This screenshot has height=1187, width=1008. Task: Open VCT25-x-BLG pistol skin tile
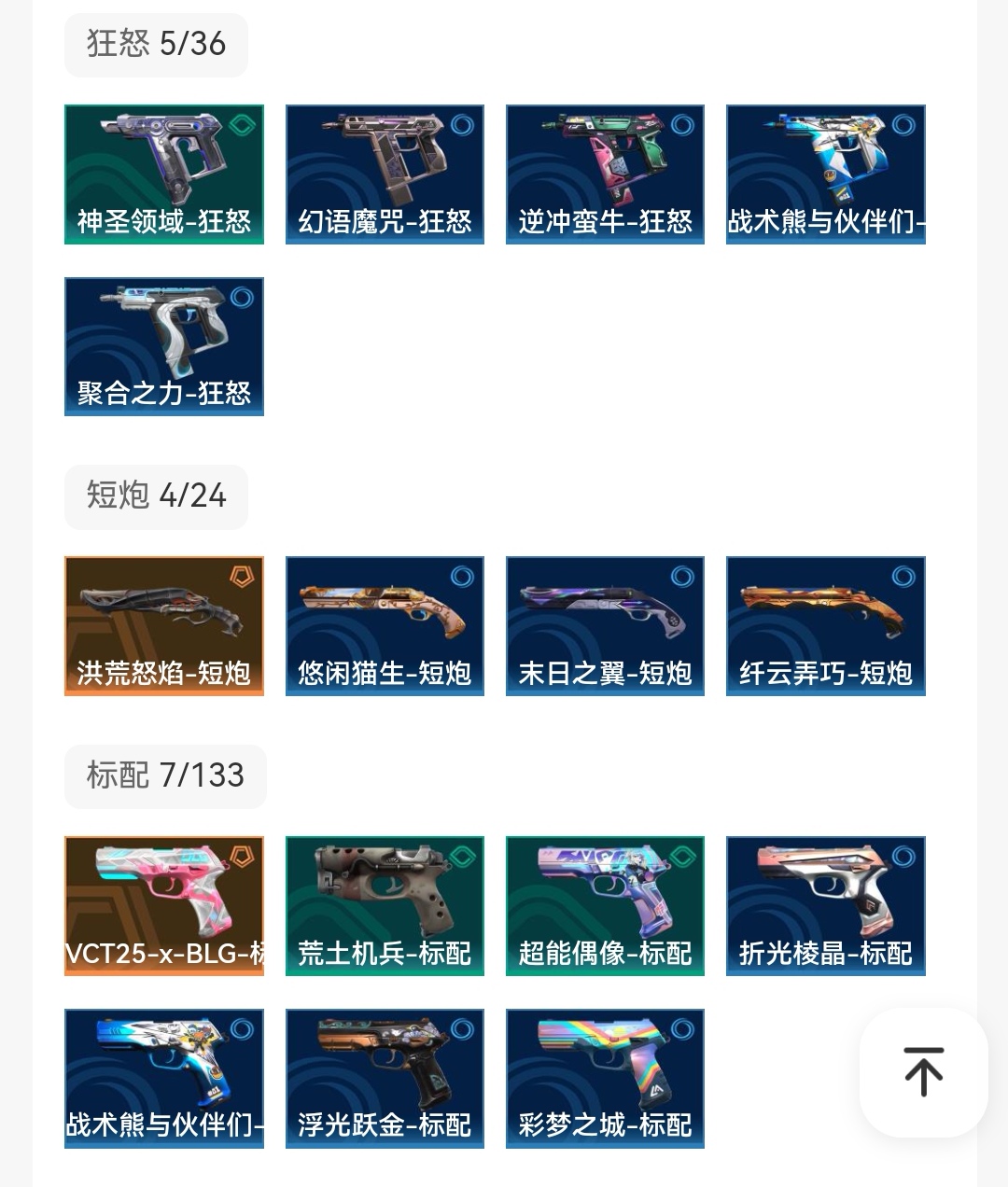(x=164, y=906)
